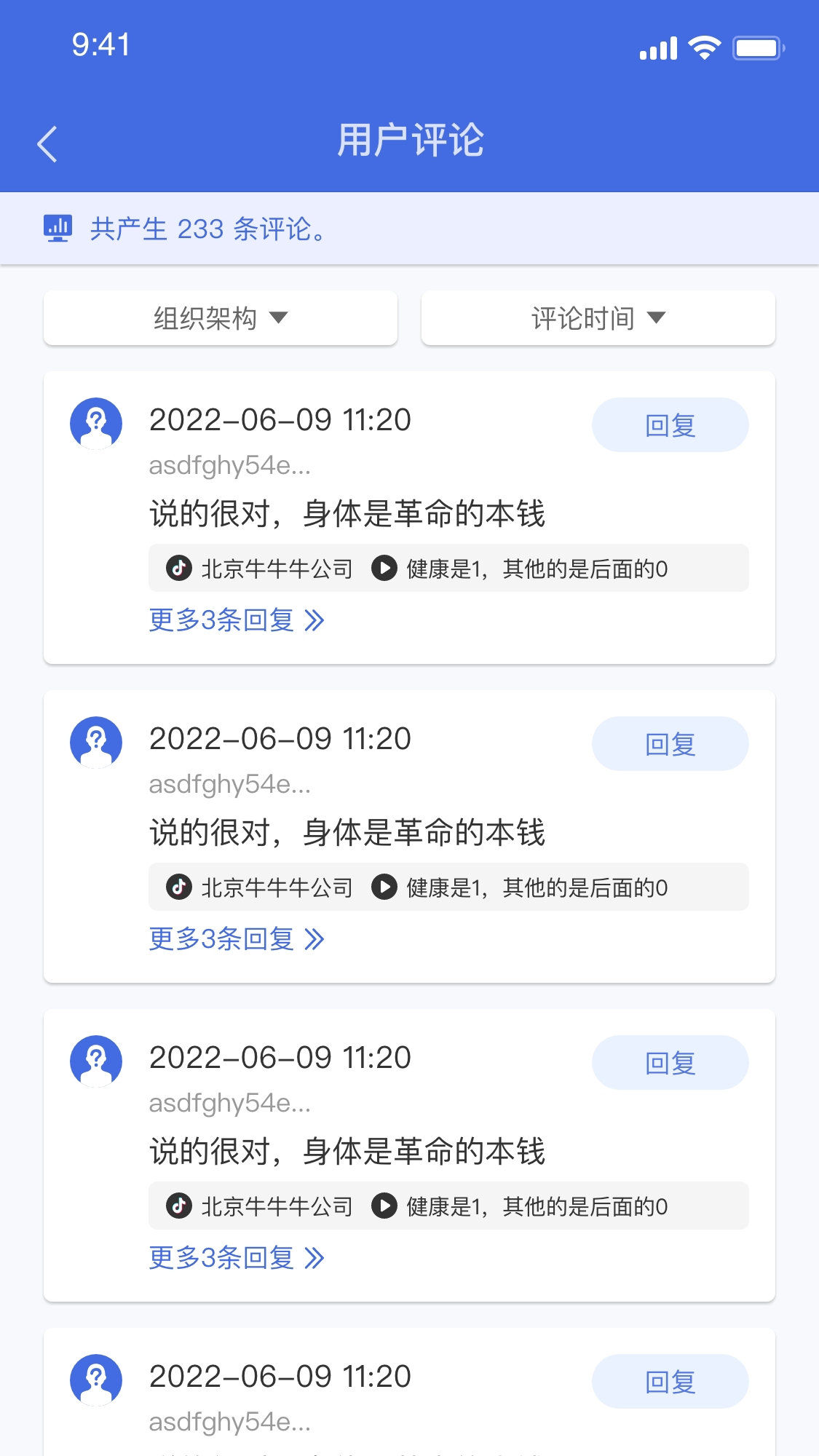Tap the play icon in the third comment
This screenshot has width=819, height=1456.
click(x=384, y=1206)
